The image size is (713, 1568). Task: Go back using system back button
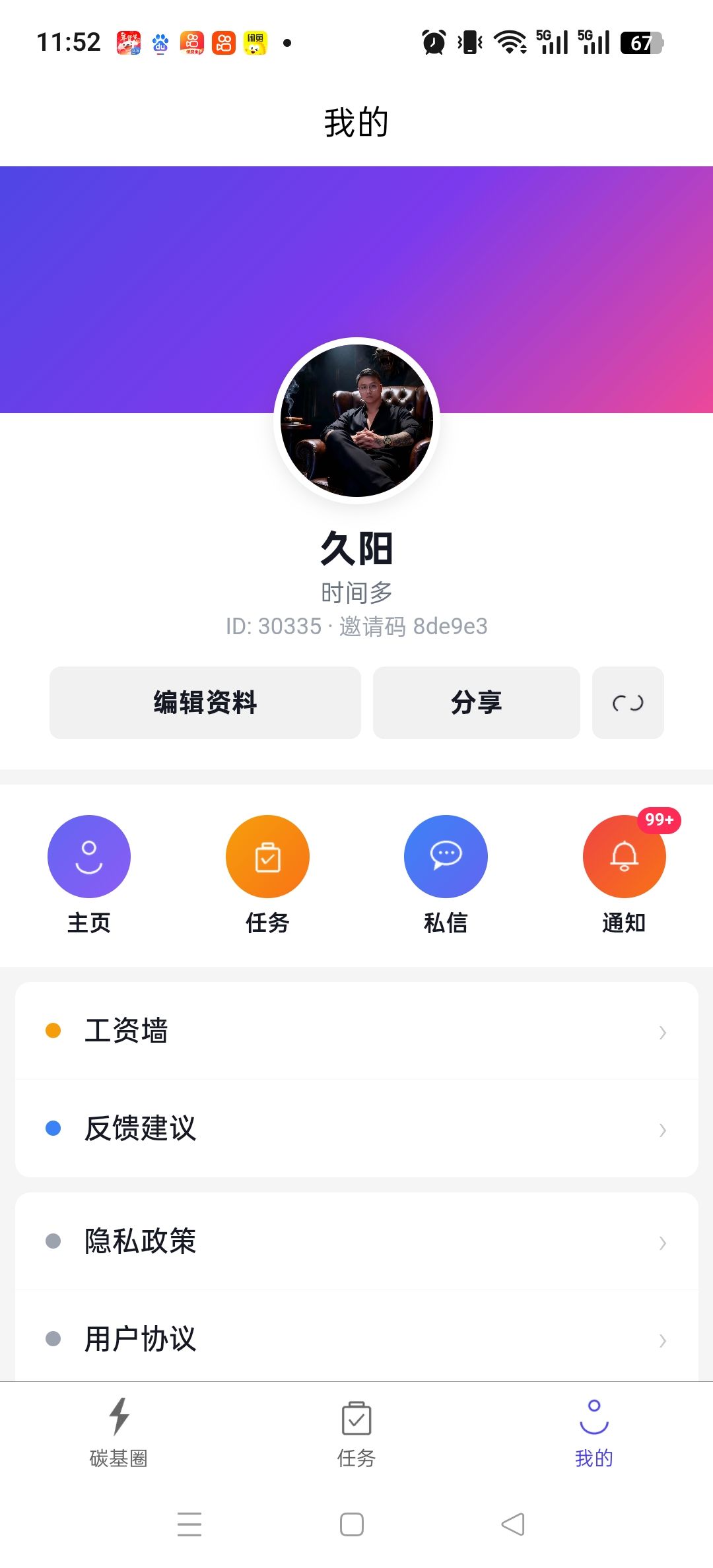tap(513, 1524)
